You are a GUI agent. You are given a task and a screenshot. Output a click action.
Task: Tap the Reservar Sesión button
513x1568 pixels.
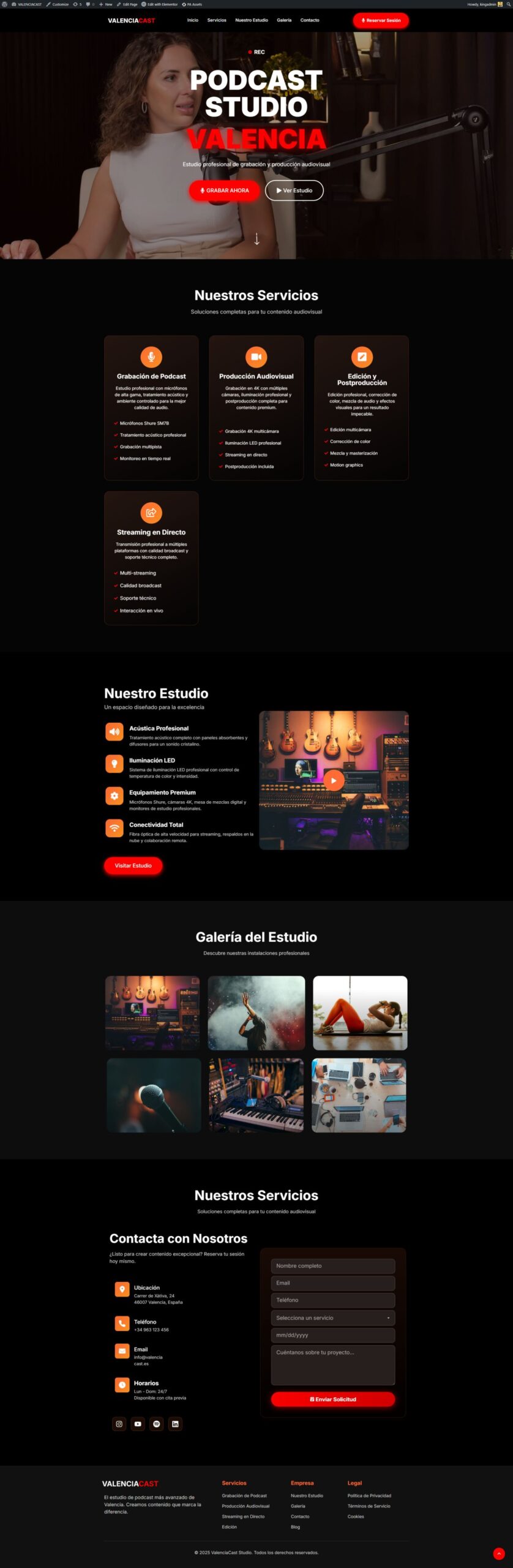[x=380, y=20]
